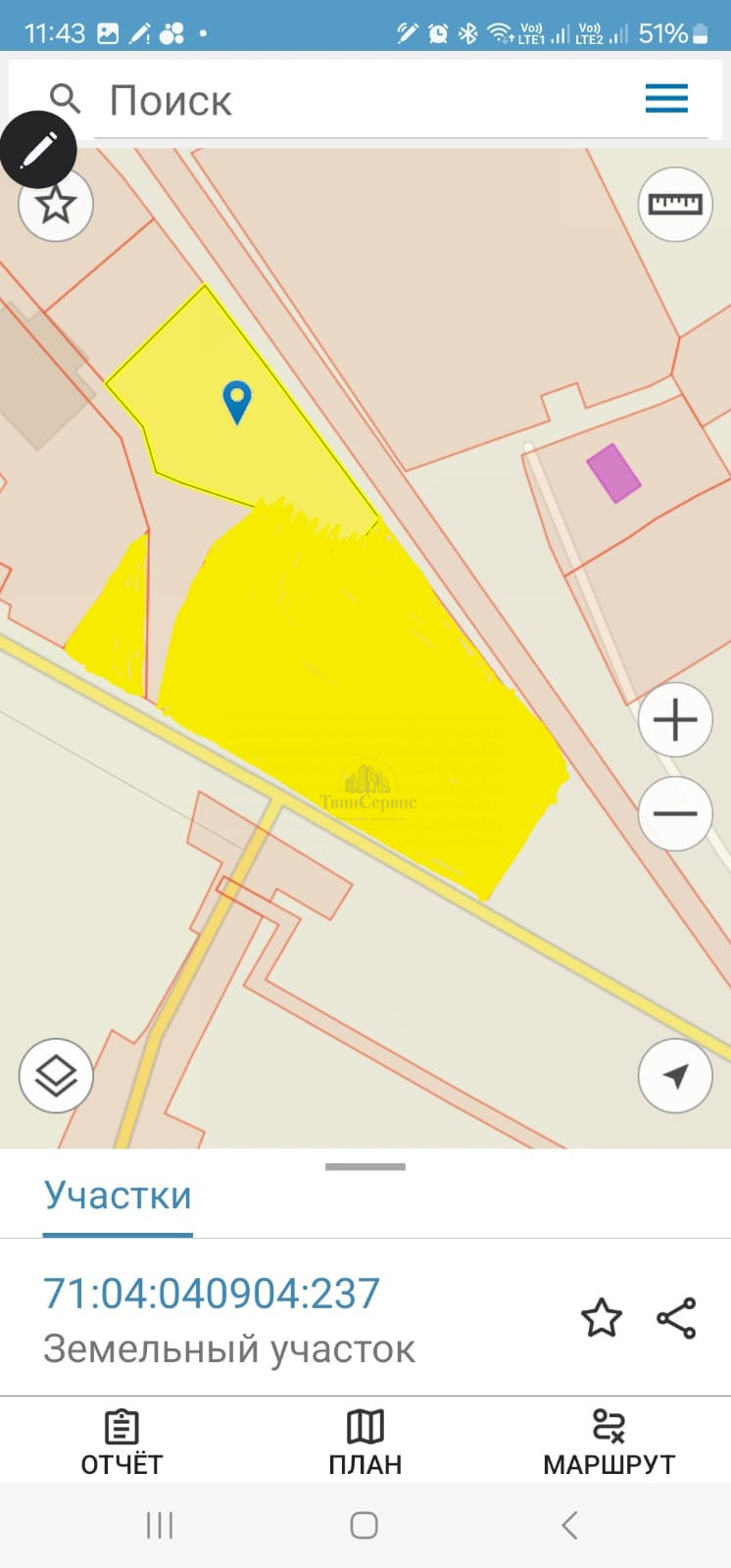The image size is (731, 1568).
Task: Build a route with Маршрут
Action: pyautogui.click(x=609, y=1442)
